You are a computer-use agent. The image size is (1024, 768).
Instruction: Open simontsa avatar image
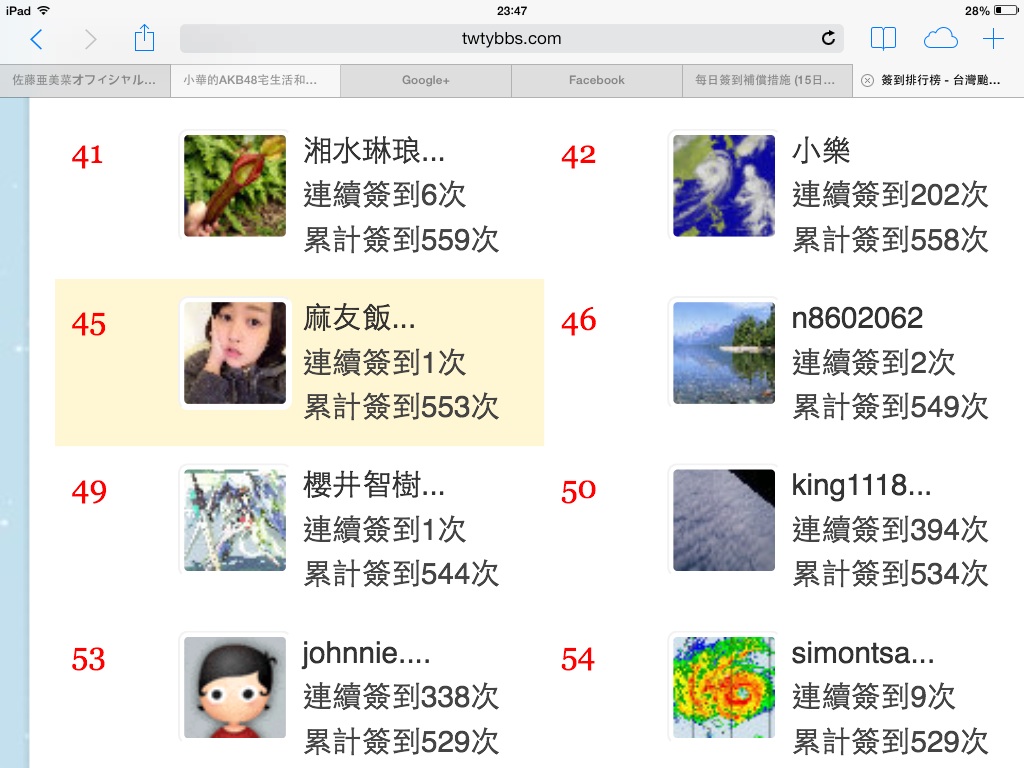tap(724, 687)
